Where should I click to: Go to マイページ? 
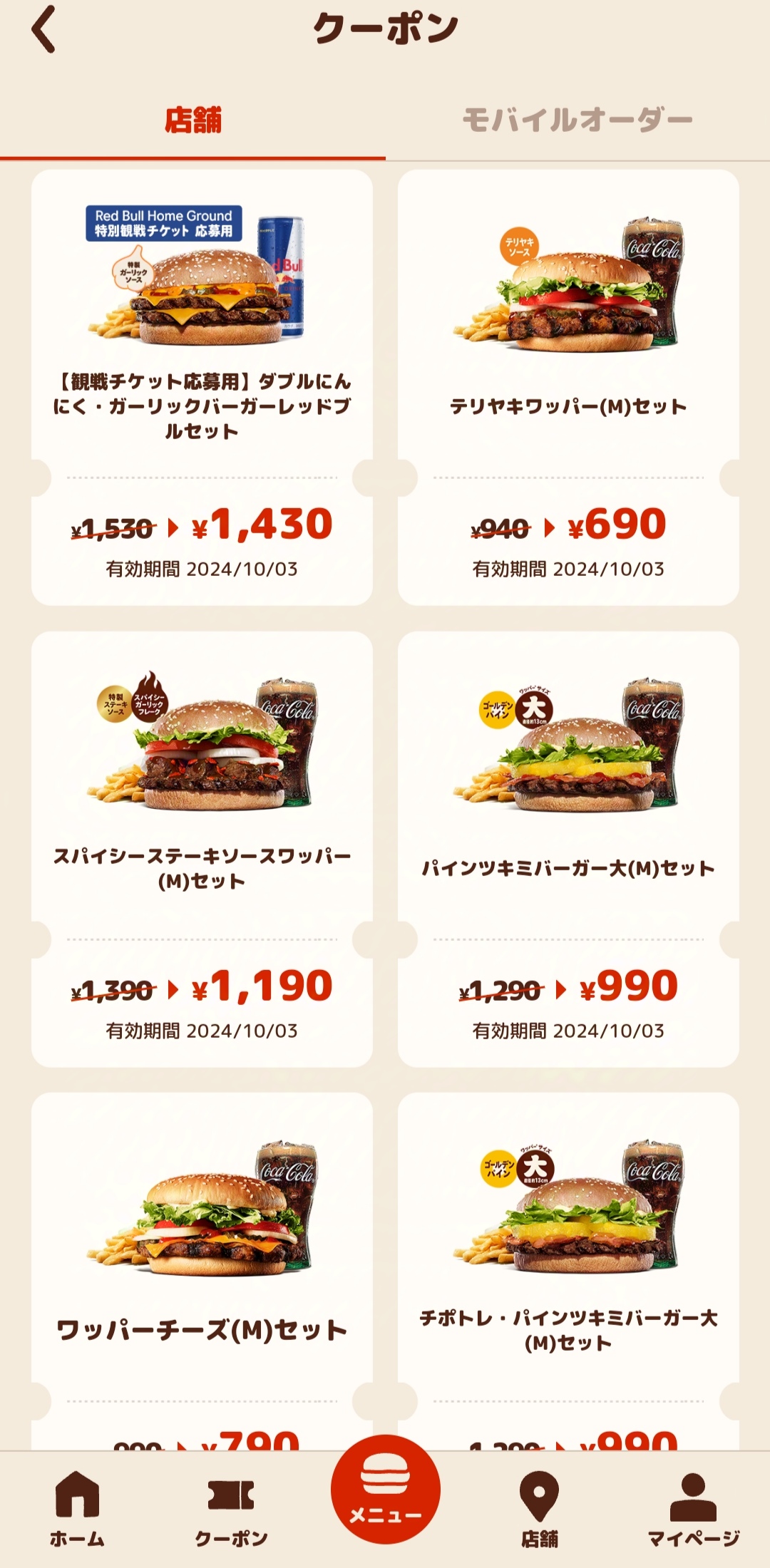pyautogui.click(x=693, y=1508)
